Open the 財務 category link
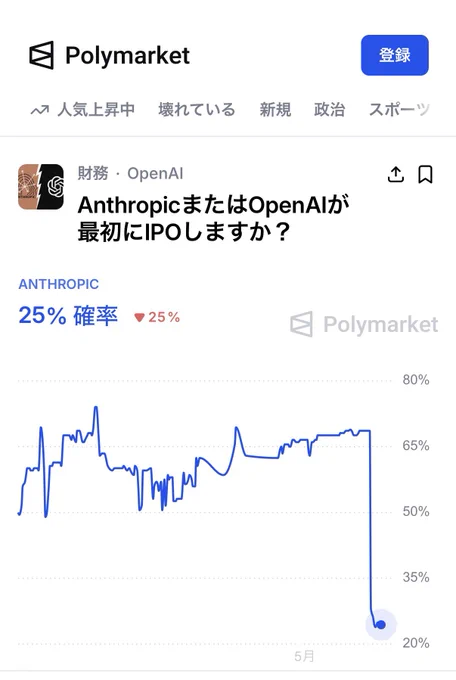 coord(93,173)
